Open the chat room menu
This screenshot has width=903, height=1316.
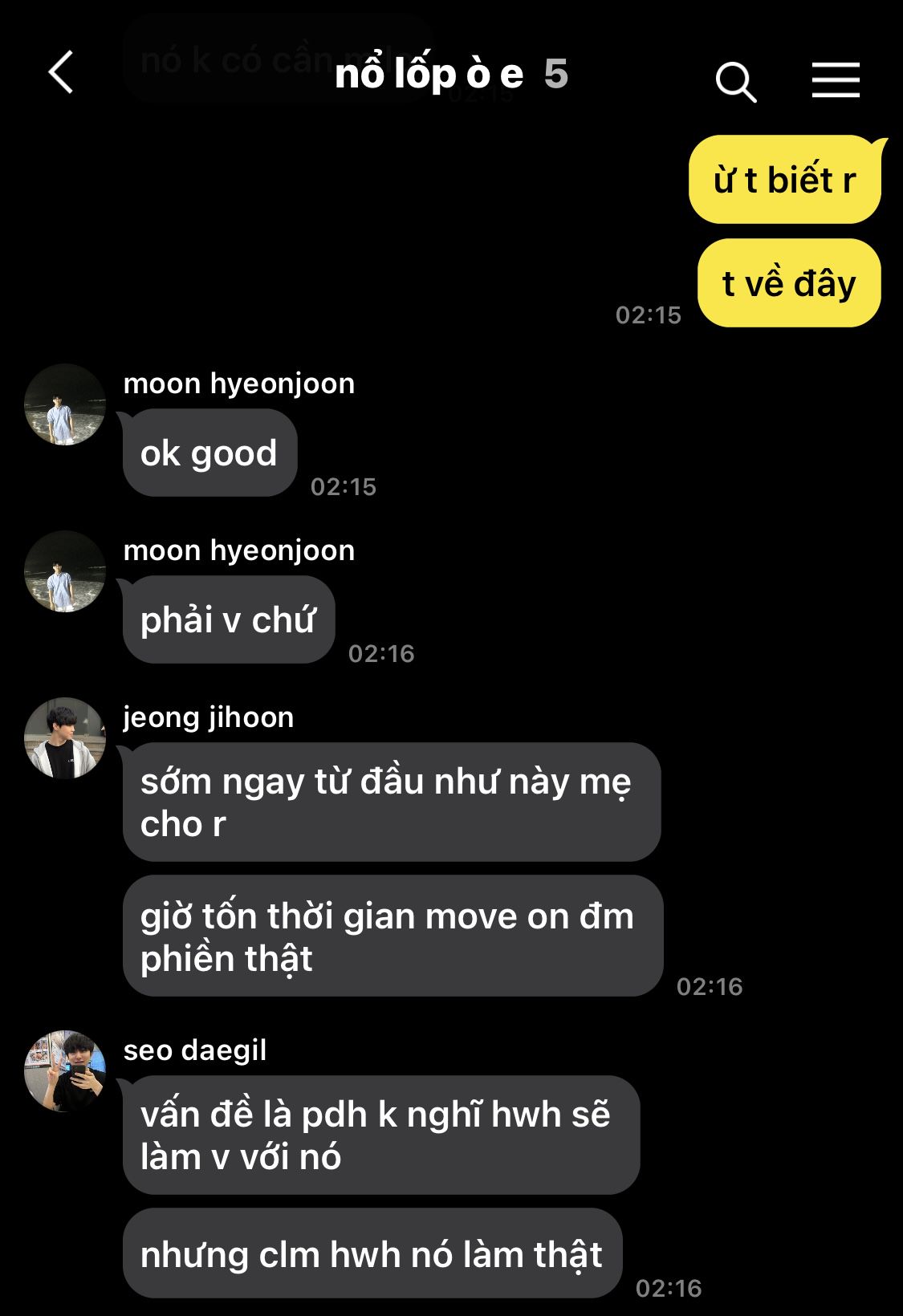pos(835,80)
